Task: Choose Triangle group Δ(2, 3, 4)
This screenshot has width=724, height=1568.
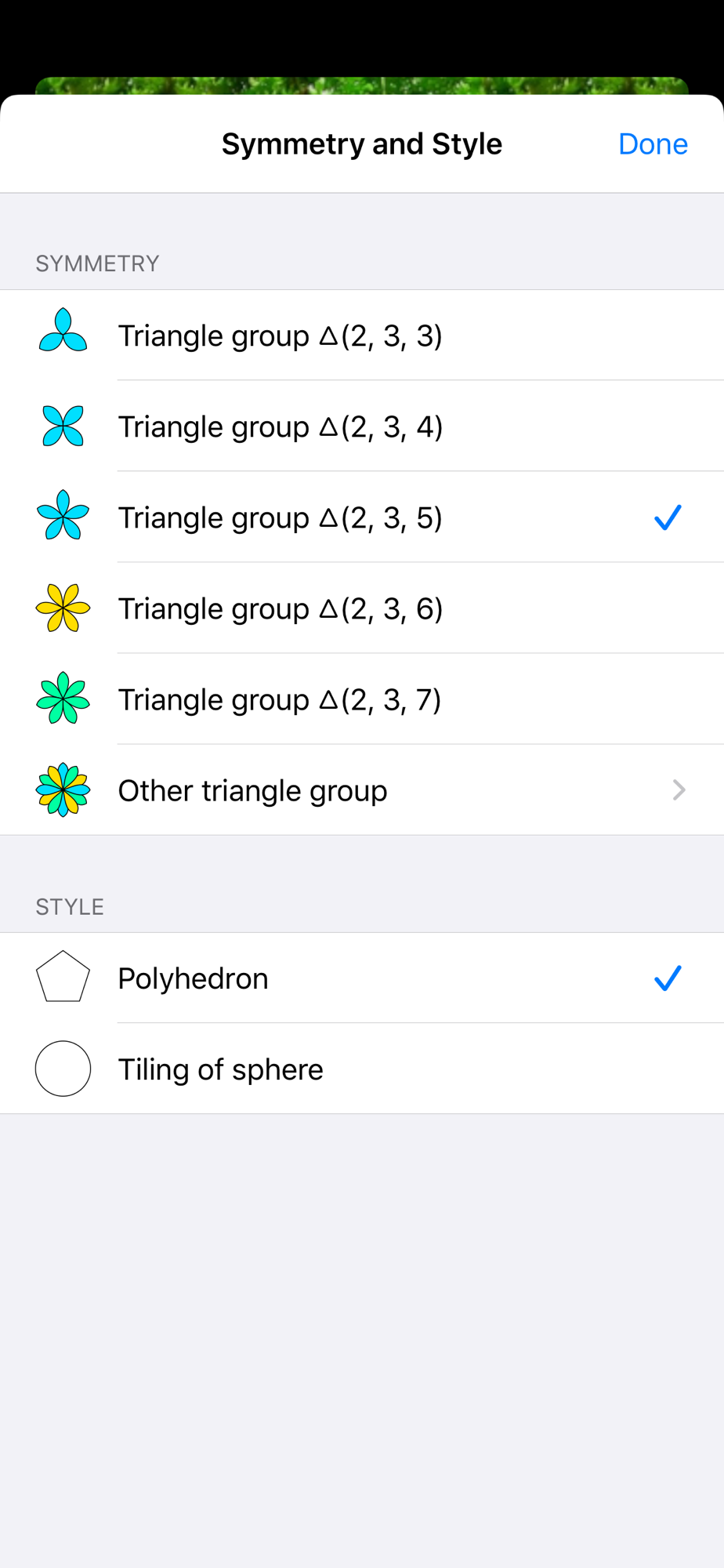Action: (362, 426)
